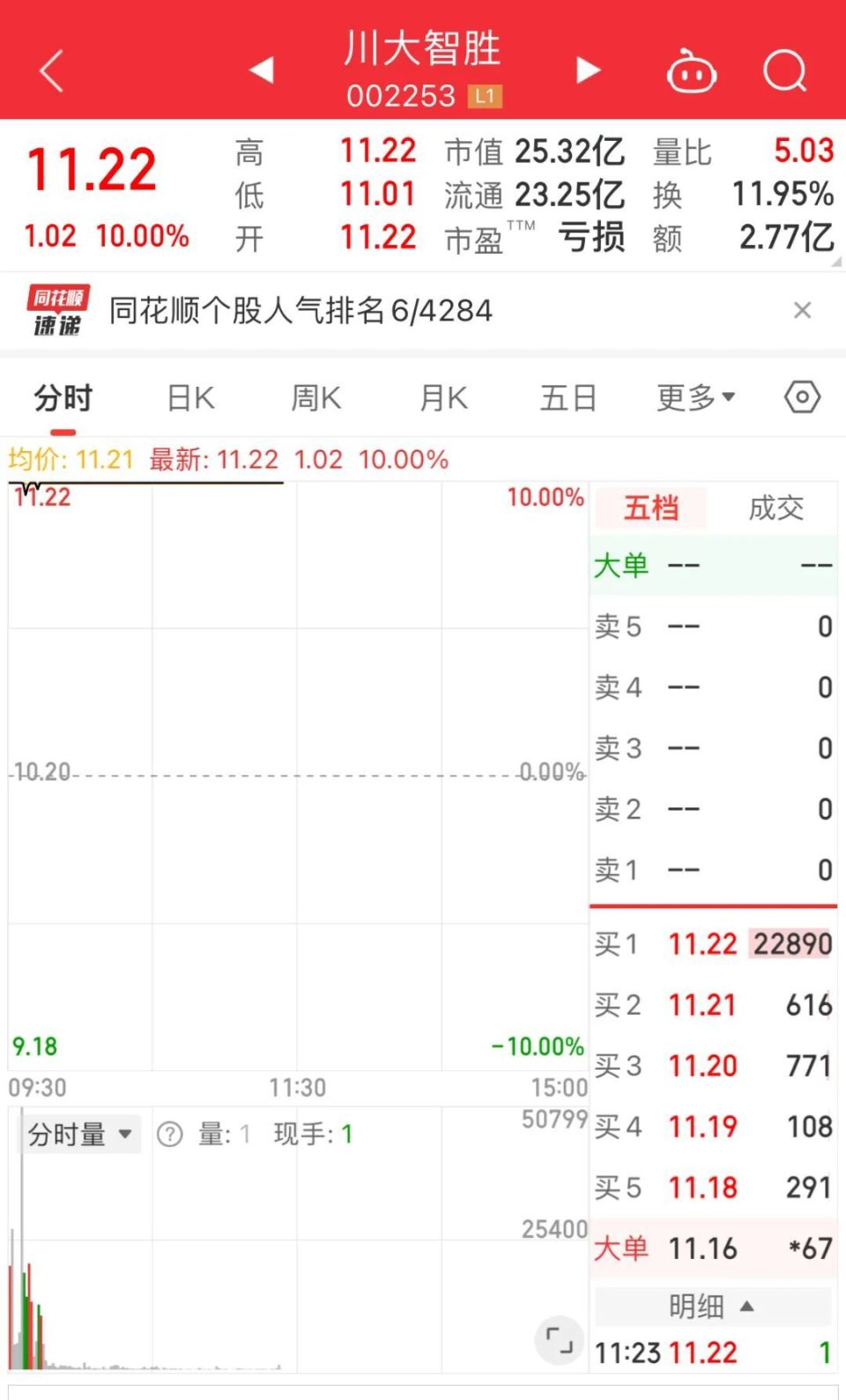Select the 分时 chart tab

coord(63,397)
